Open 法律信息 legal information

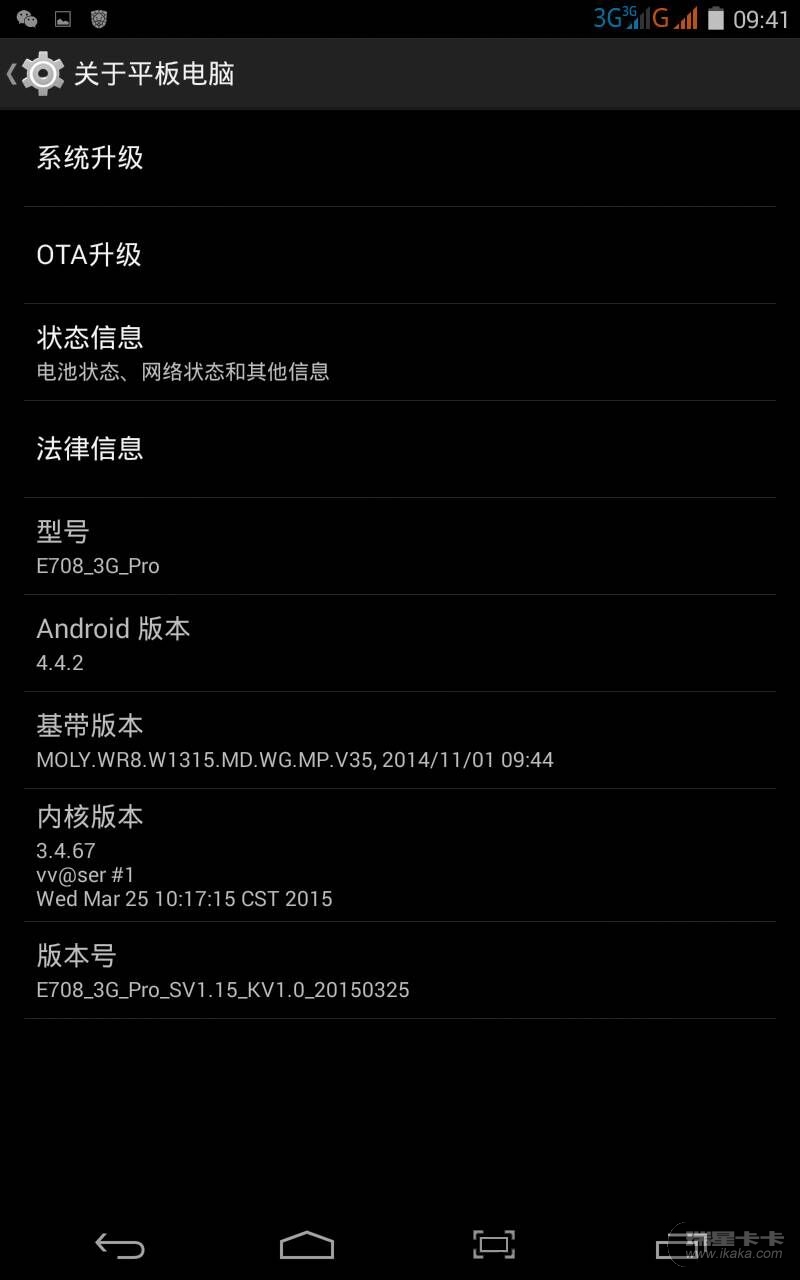click(x=400, y=449)
